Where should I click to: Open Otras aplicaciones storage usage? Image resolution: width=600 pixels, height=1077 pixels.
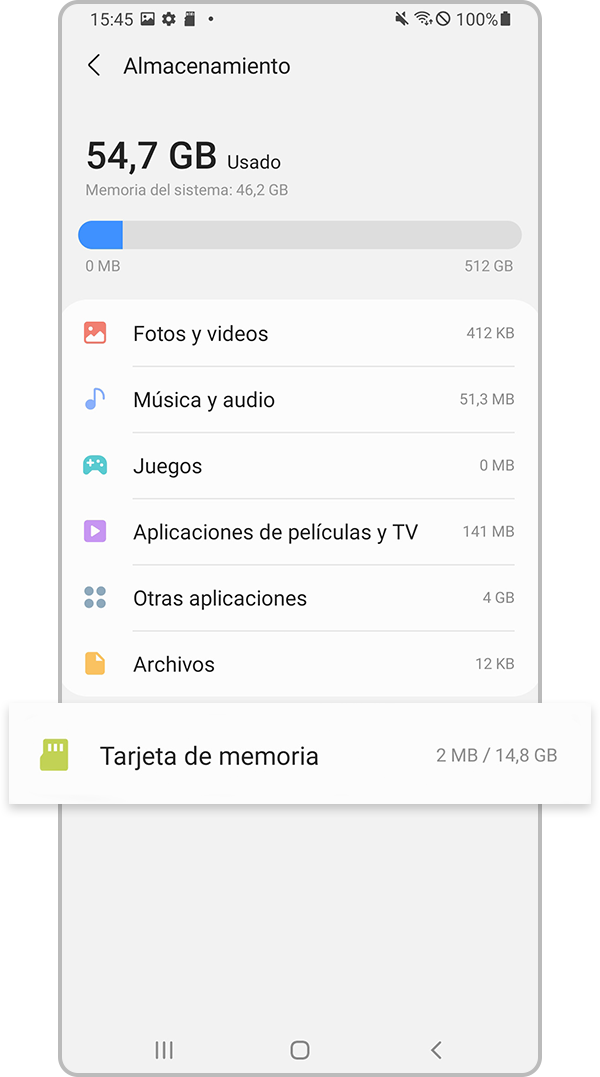(x=300, y=598)
